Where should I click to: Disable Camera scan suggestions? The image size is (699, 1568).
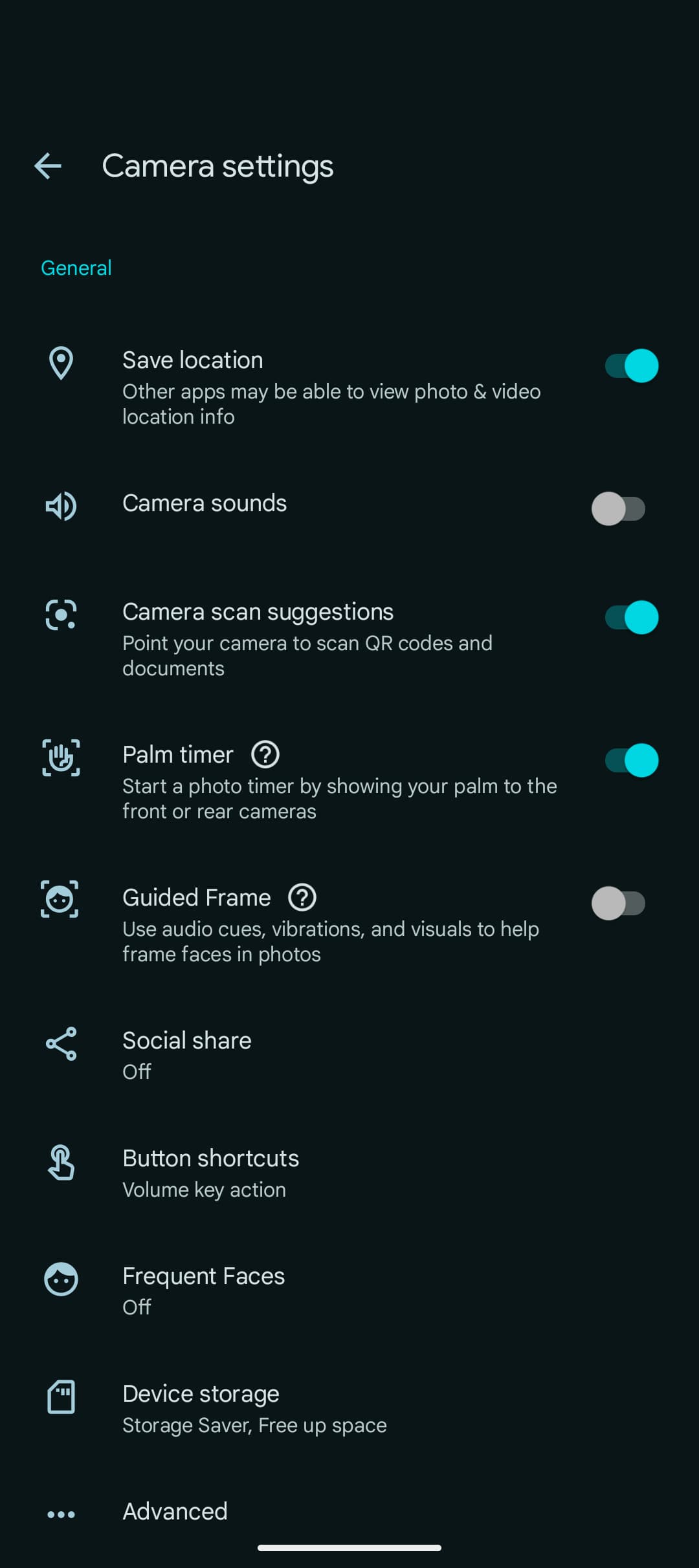[x=631, y=617]
